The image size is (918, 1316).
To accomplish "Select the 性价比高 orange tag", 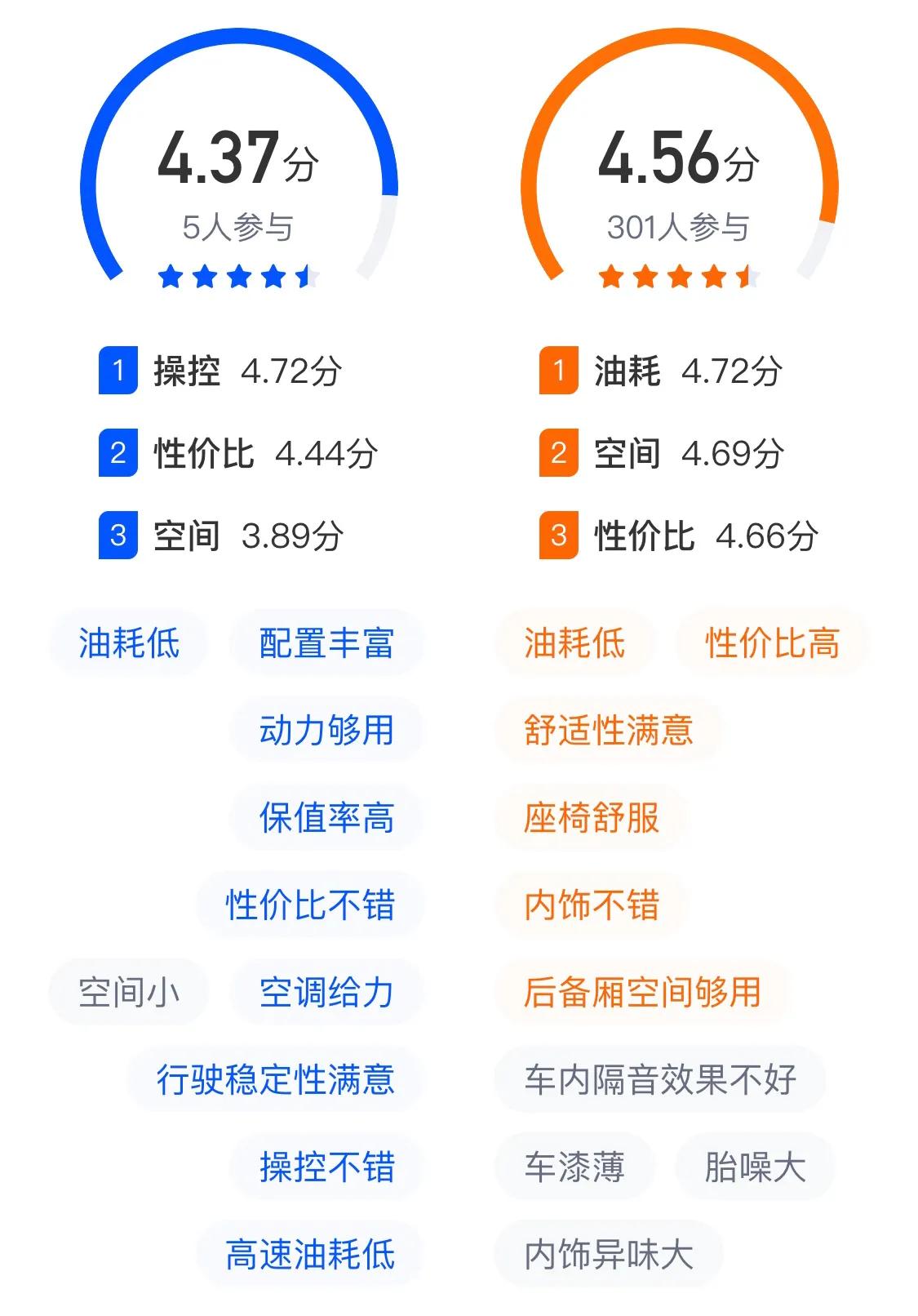I will coord(774,642).
